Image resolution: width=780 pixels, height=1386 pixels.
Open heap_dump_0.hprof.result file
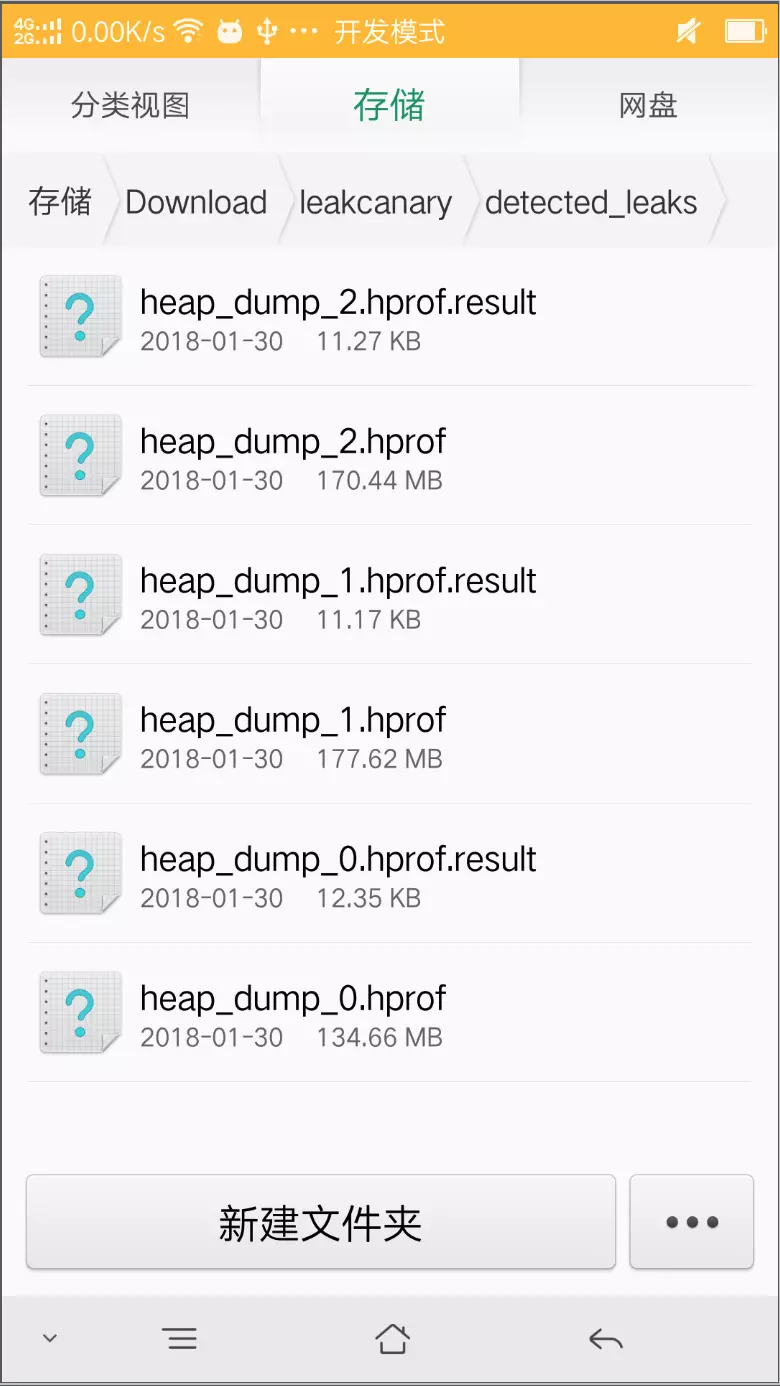[390, 873]
